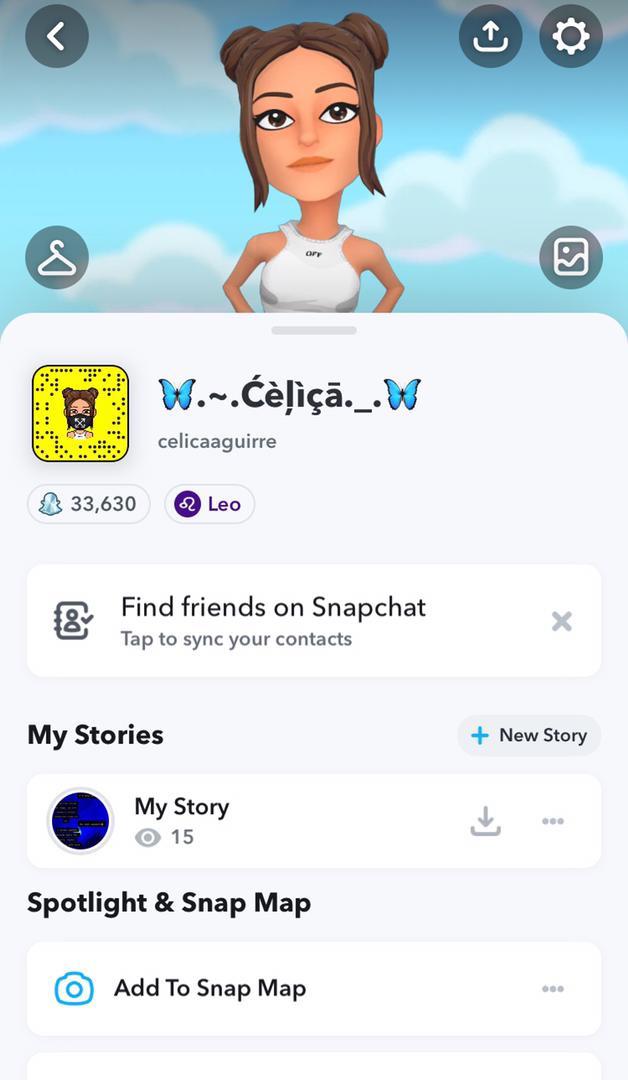
Task: Create a New Story
Action: (x=529, y=735)
